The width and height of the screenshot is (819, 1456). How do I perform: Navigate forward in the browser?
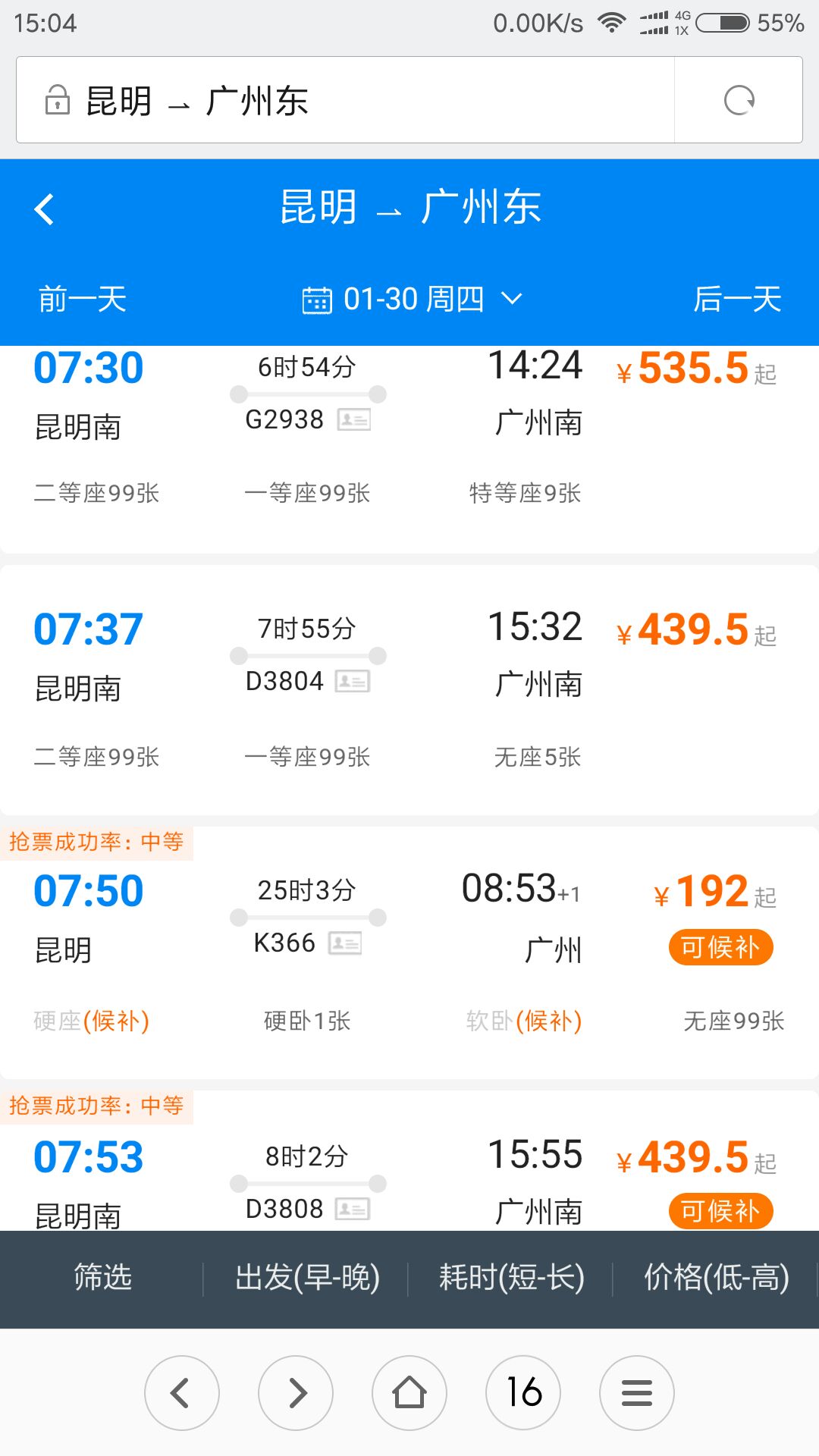click(x=296, y=1393)
